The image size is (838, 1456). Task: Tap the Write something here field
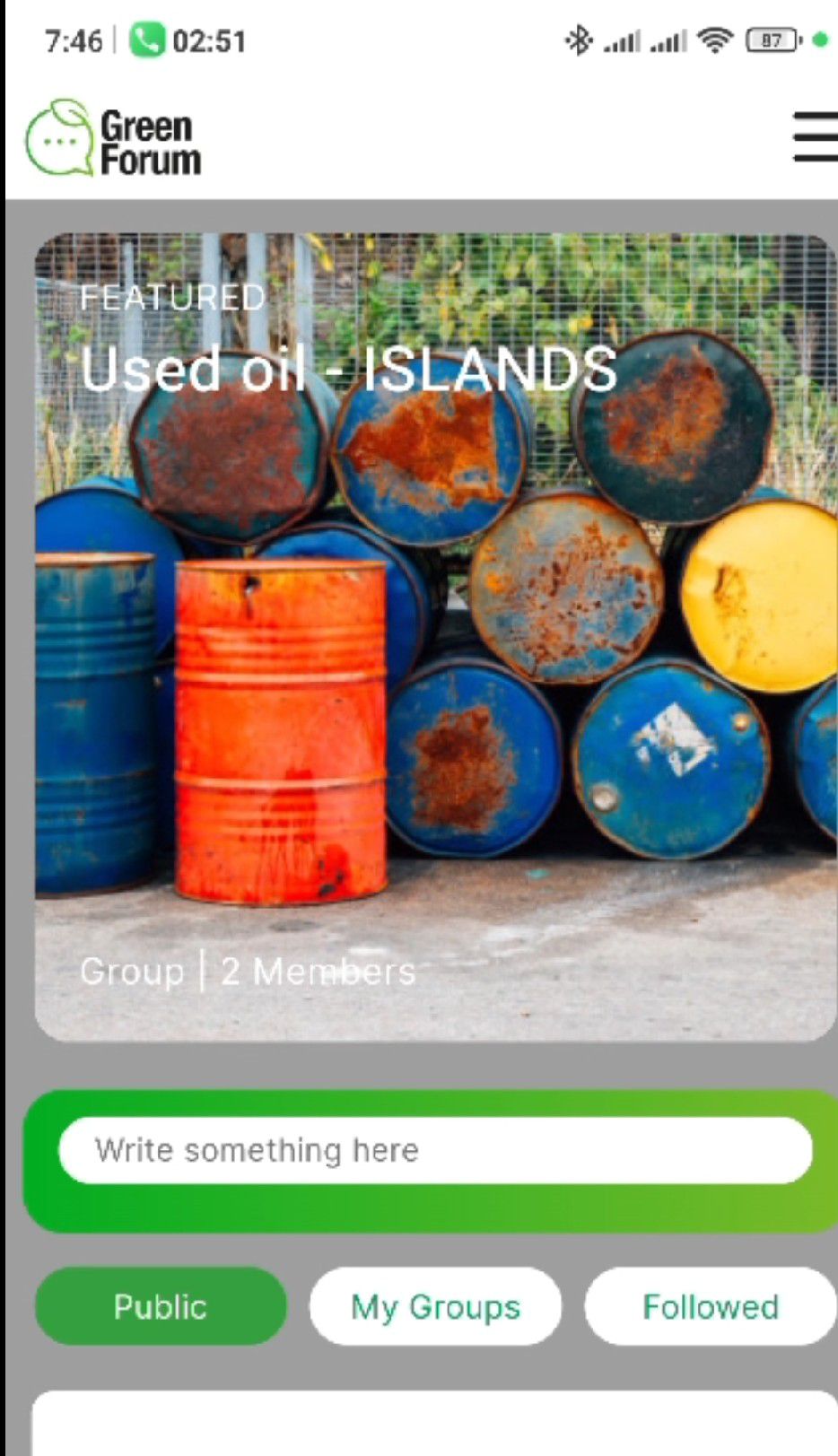coord(435,1150)
